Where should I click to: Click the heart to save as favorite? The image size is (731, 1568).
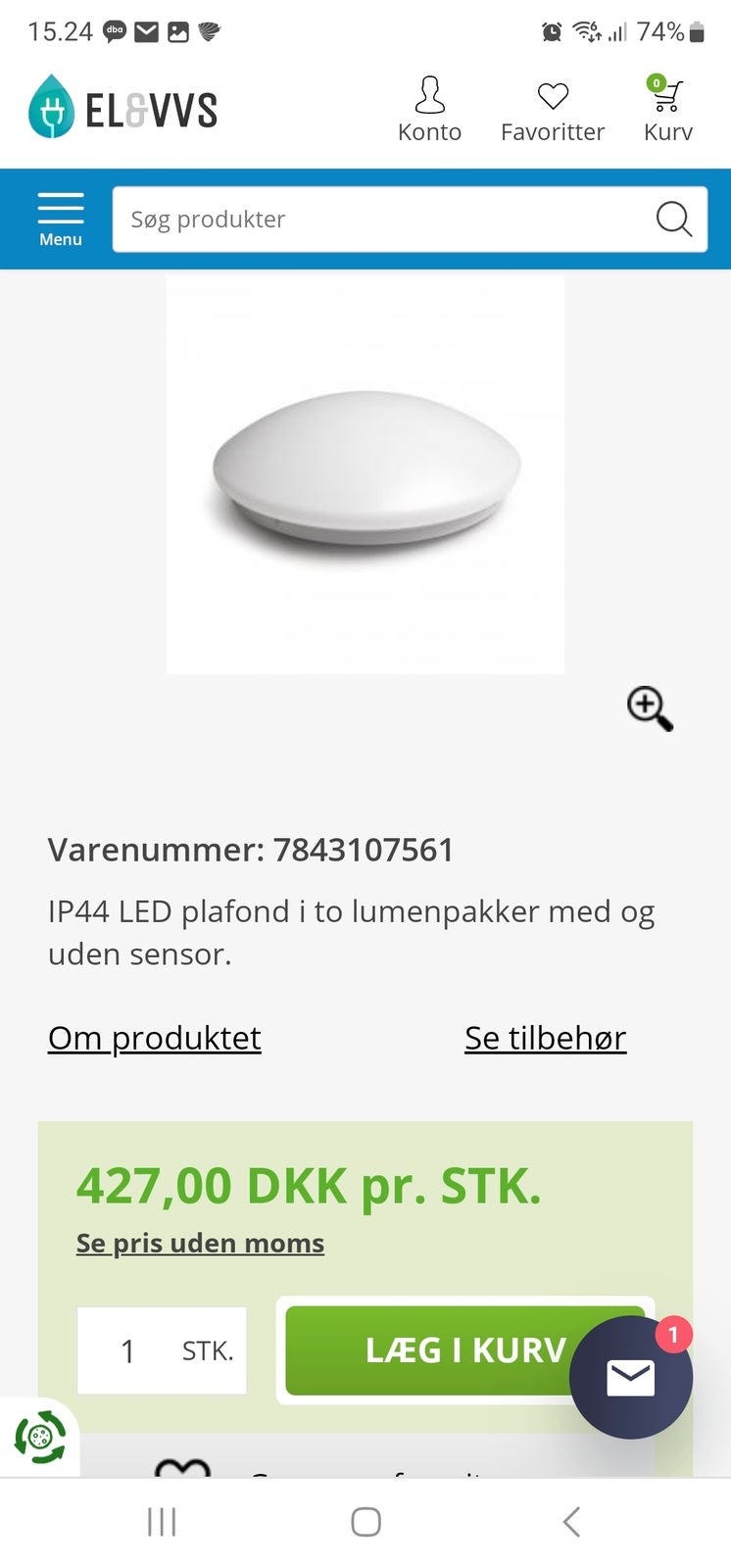pyautogui.click(x=186, y=1468)
